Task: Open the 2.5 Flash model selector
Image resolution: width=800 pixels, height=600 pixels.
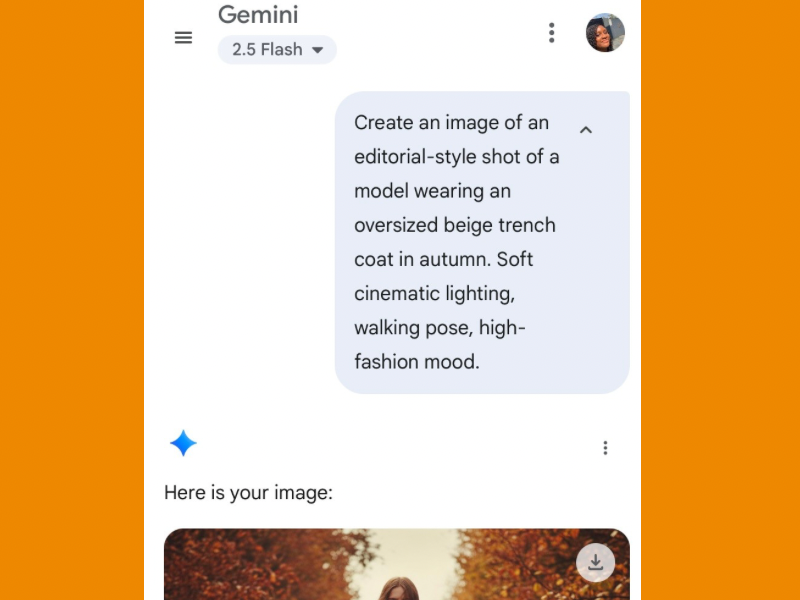Action: coord(277,49)
